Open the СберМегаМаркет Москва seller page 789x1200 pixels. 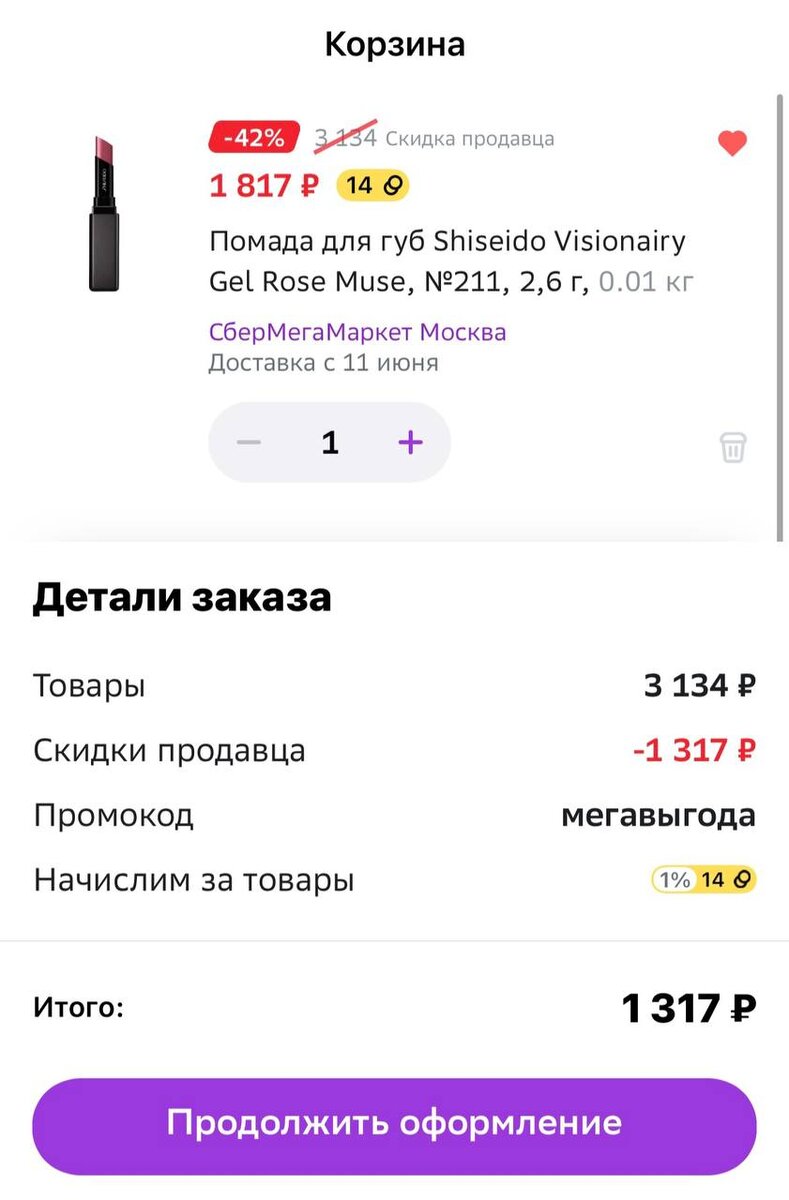[355, 330]
